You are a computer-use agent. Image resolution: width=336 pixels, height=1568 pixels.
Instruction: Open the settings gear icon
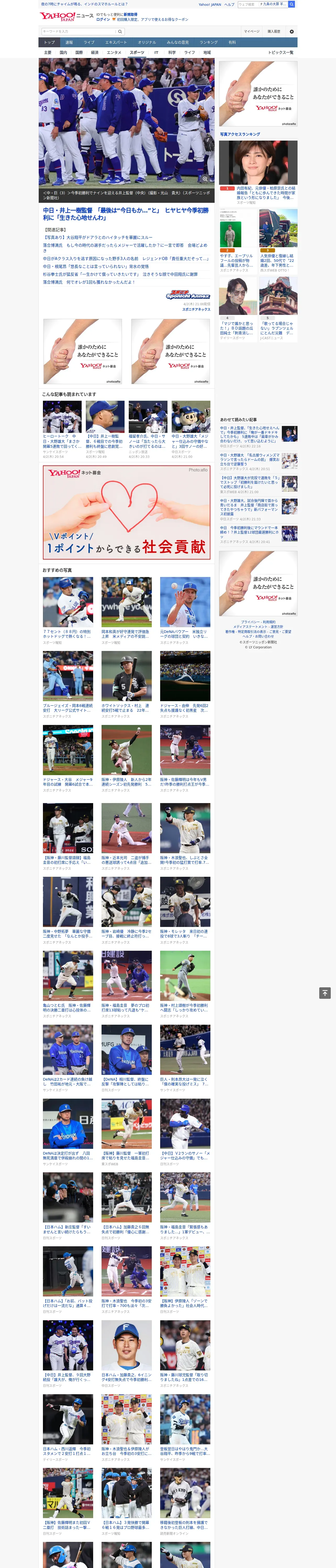[x=292, y=31]
